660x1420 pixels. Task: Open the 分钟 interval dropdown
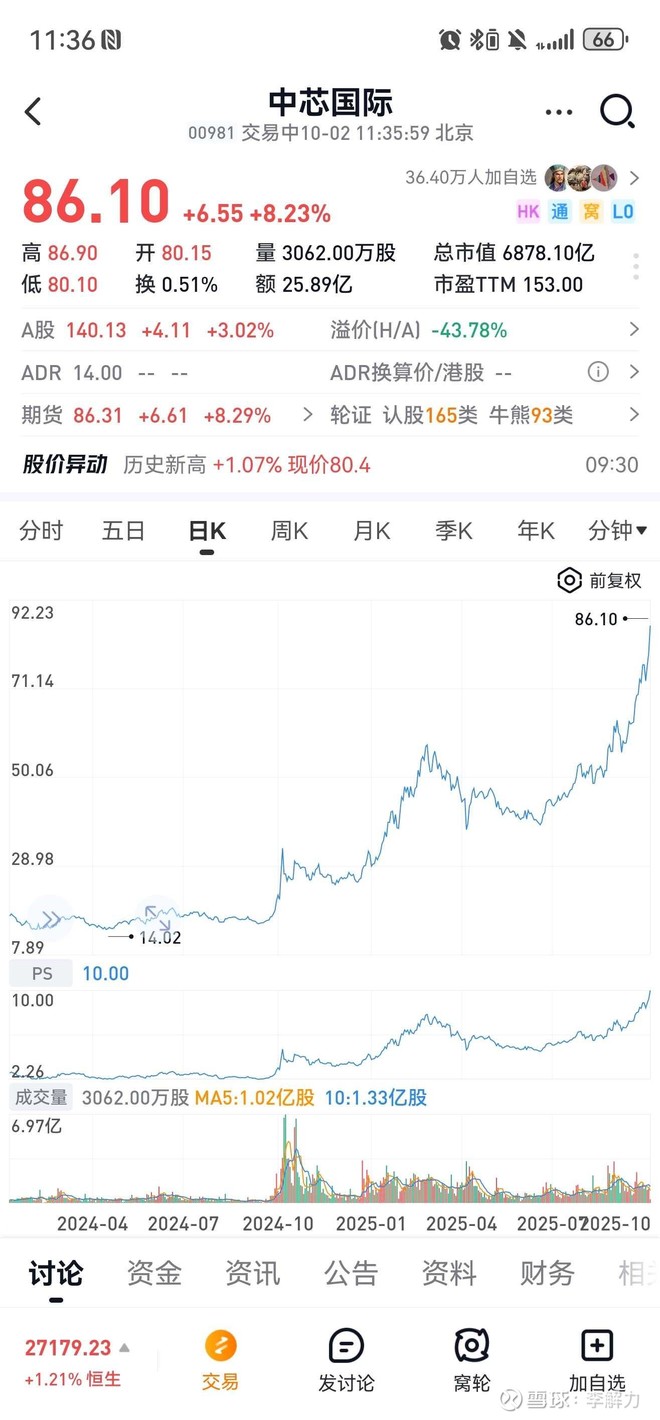point(617,531)
